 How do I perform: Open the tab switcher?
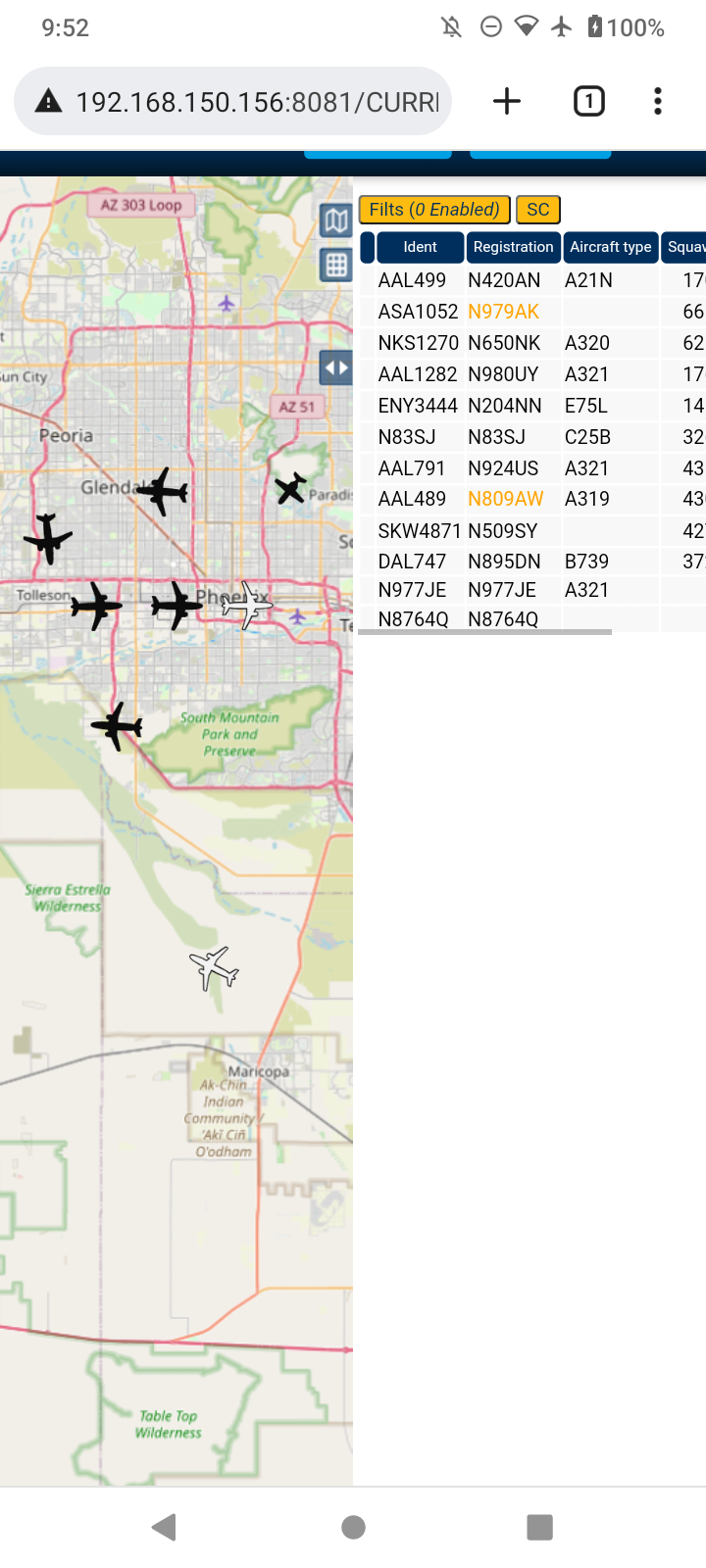coord(588,101)
